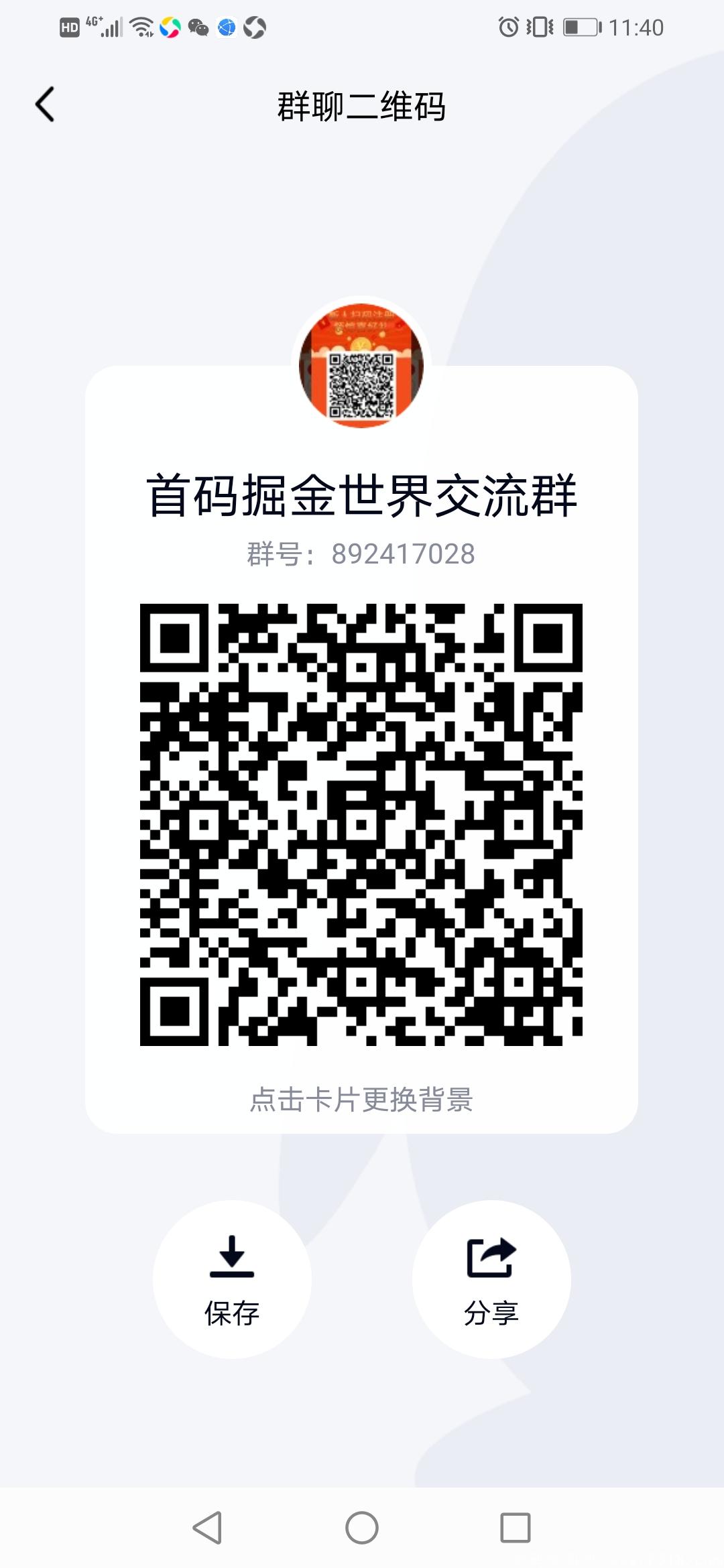The image size is (724, 1568).
Task: Tap the alarm clock status bar icon
Action: (509, 27)
